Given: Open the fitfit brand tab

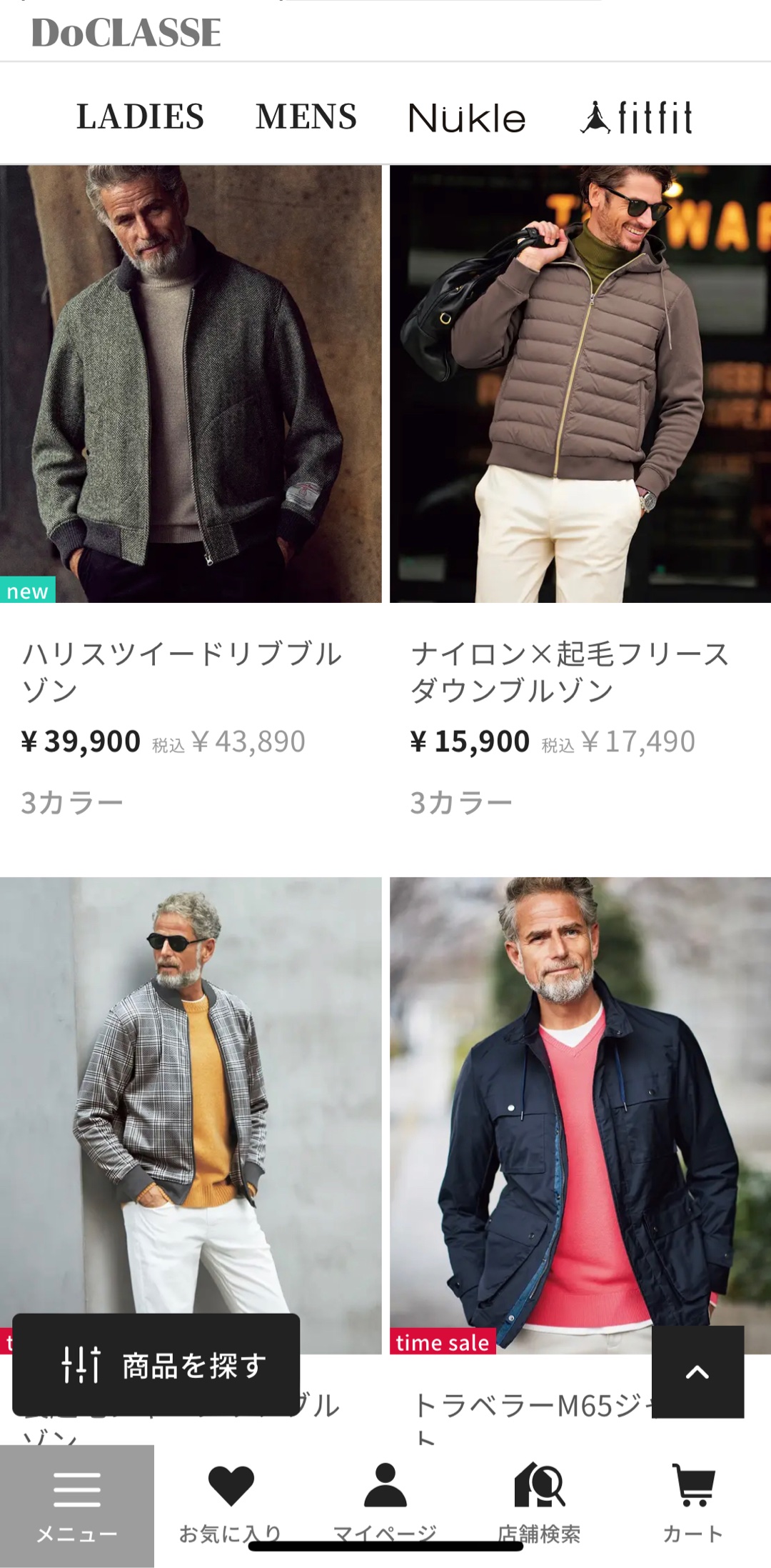Looking at the screenshot, I should tap(637, 118).
